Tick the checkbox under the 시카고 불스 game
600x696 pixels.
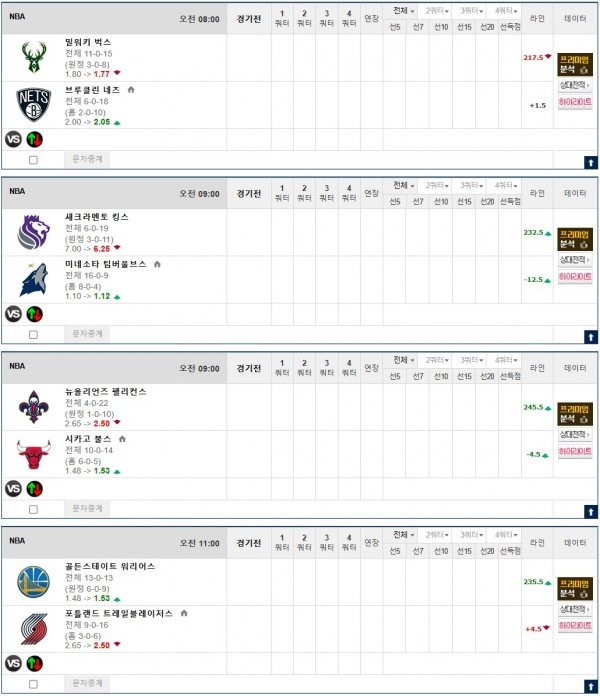[33, 509]
